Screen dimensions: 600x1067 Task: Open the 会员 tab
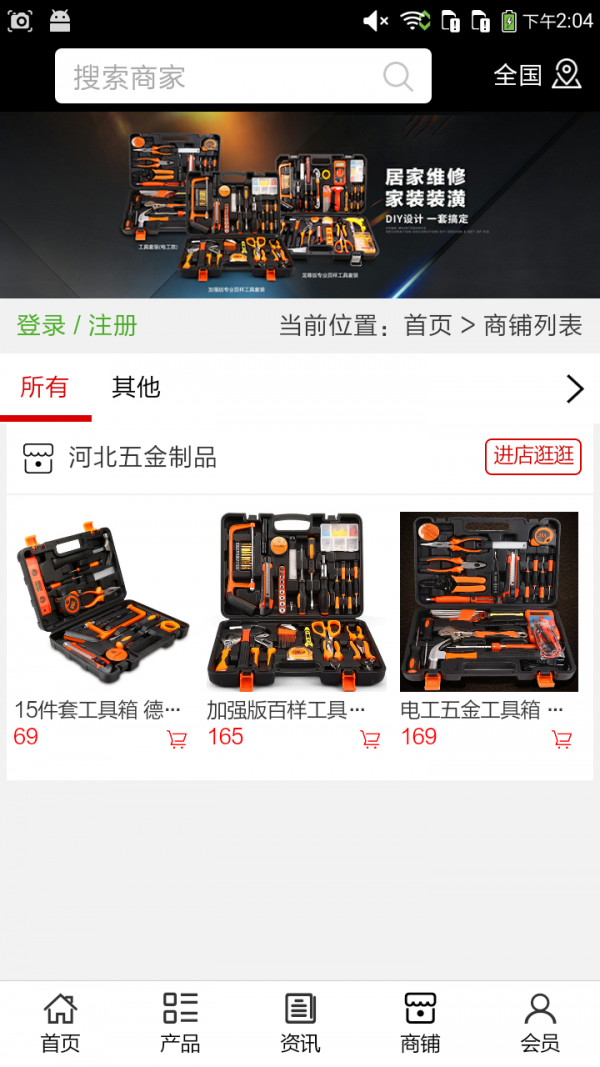tap(540, 1023)
